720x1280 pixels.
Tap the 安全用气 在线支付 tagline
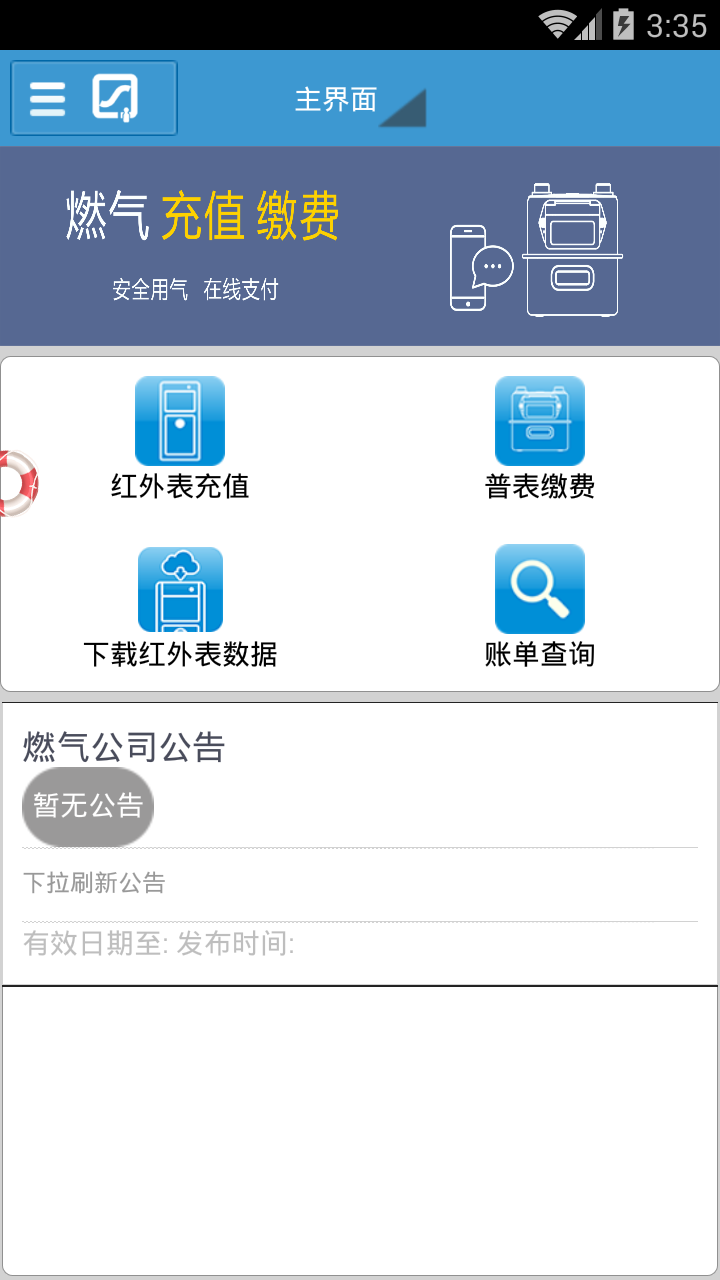pos(196,289)
